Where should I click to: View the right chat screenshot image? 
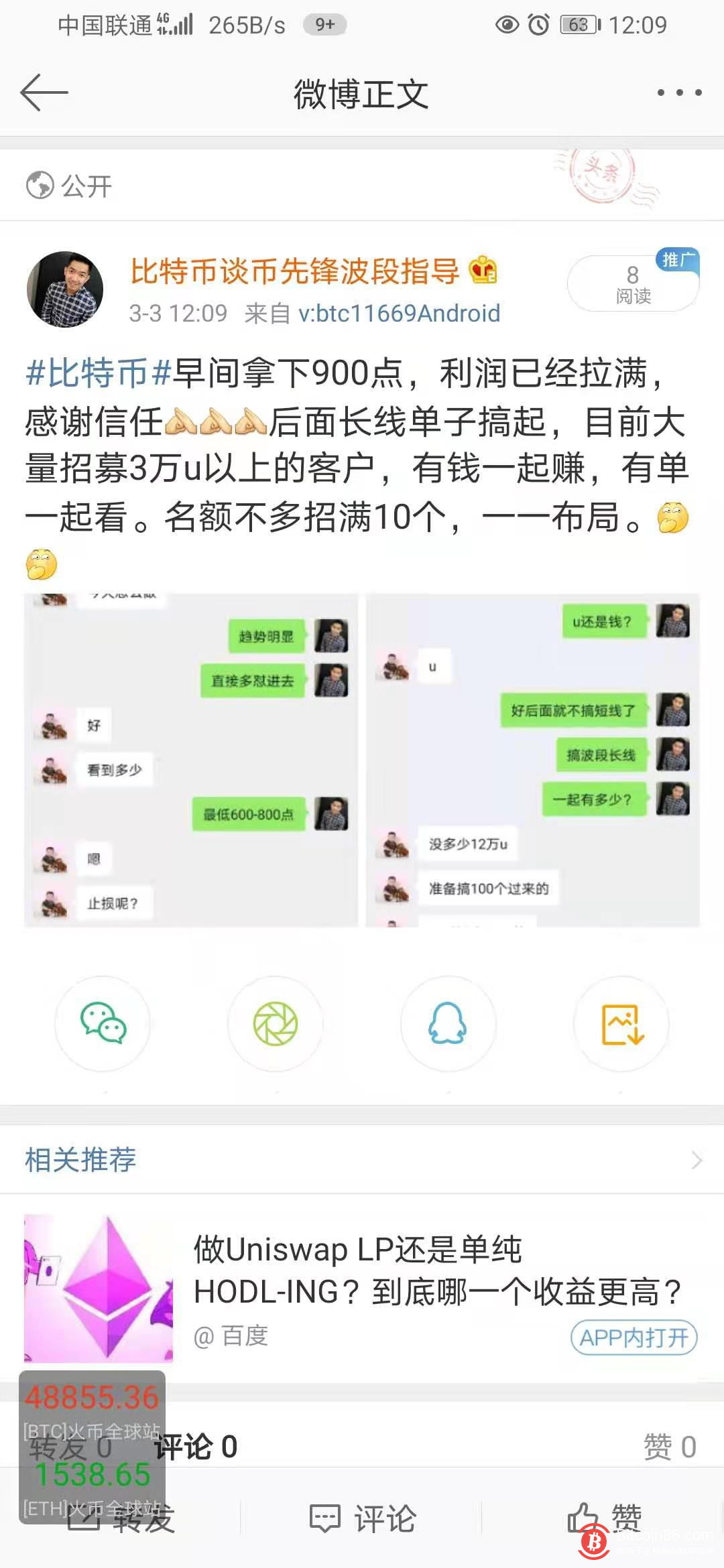532,760
